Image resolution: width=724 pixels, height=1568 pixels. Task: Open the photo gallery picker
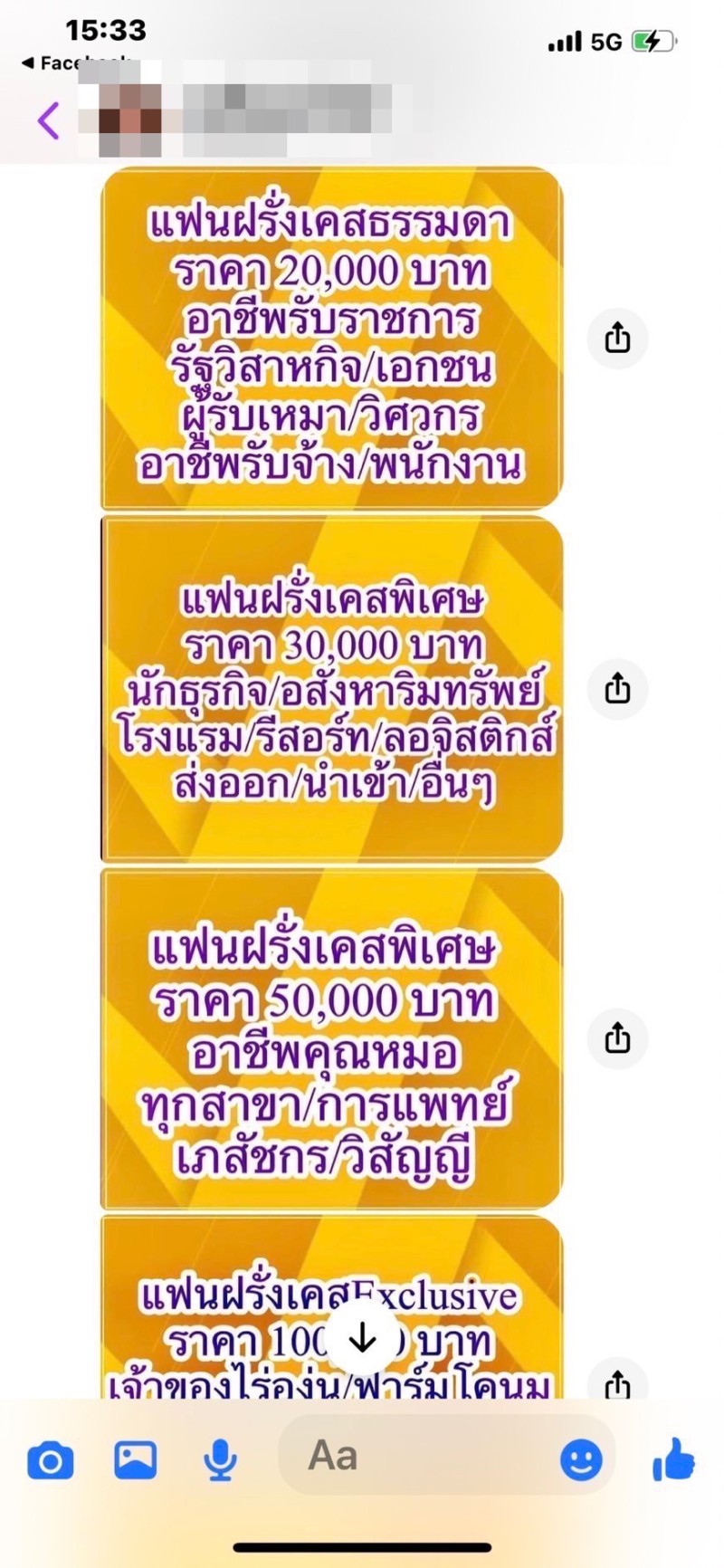click(135, 1459)
